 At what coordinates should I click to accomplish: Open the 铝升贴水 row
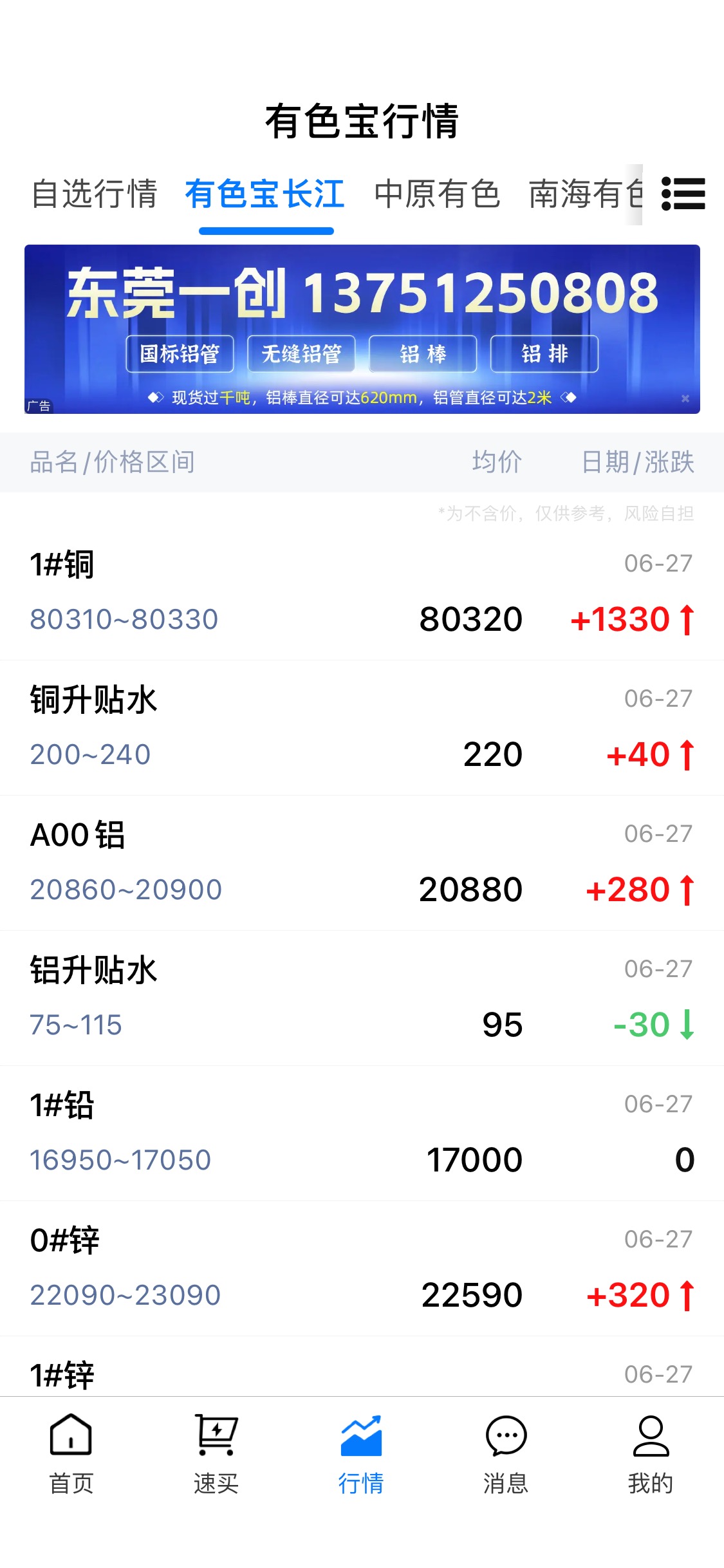[362, 998]
